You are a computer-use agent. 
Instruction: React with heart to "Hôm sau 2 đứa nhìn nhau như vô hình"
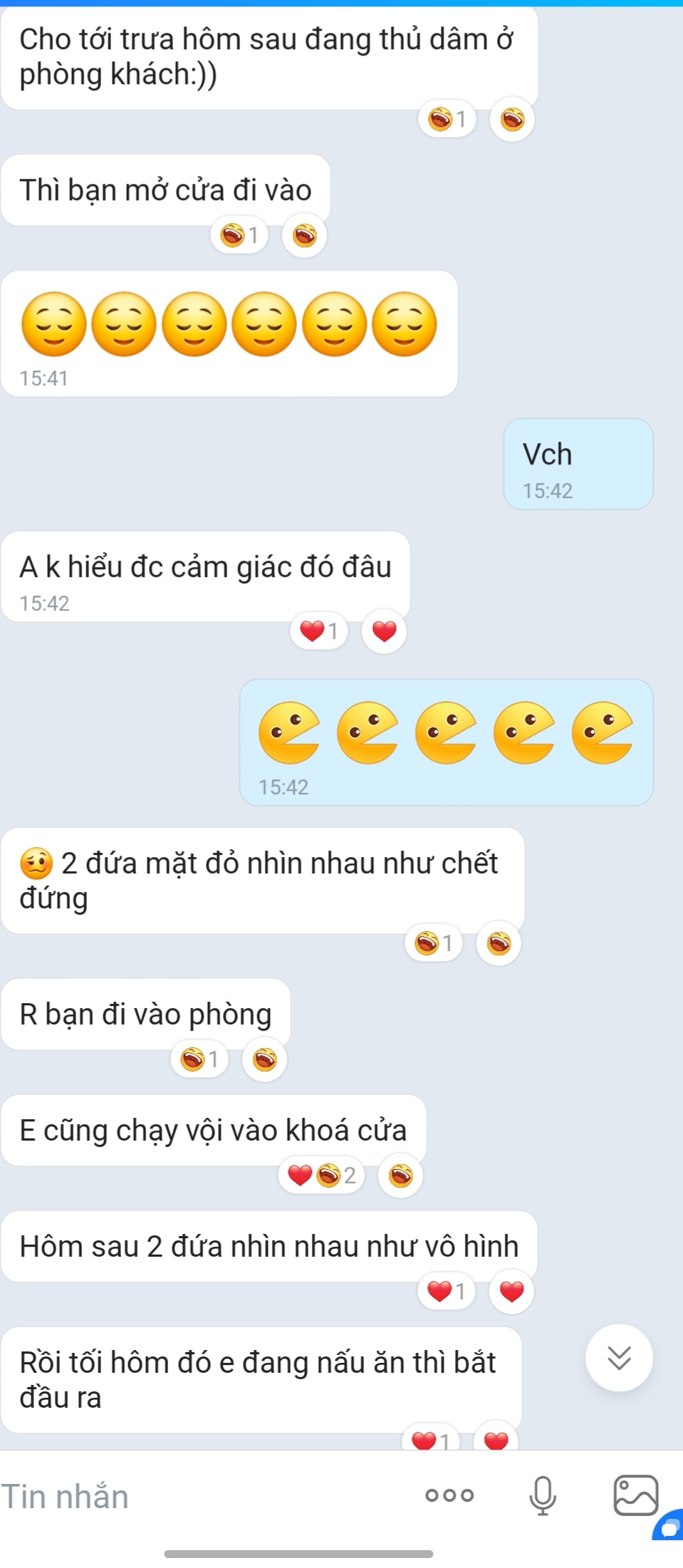click(511, 1292)
